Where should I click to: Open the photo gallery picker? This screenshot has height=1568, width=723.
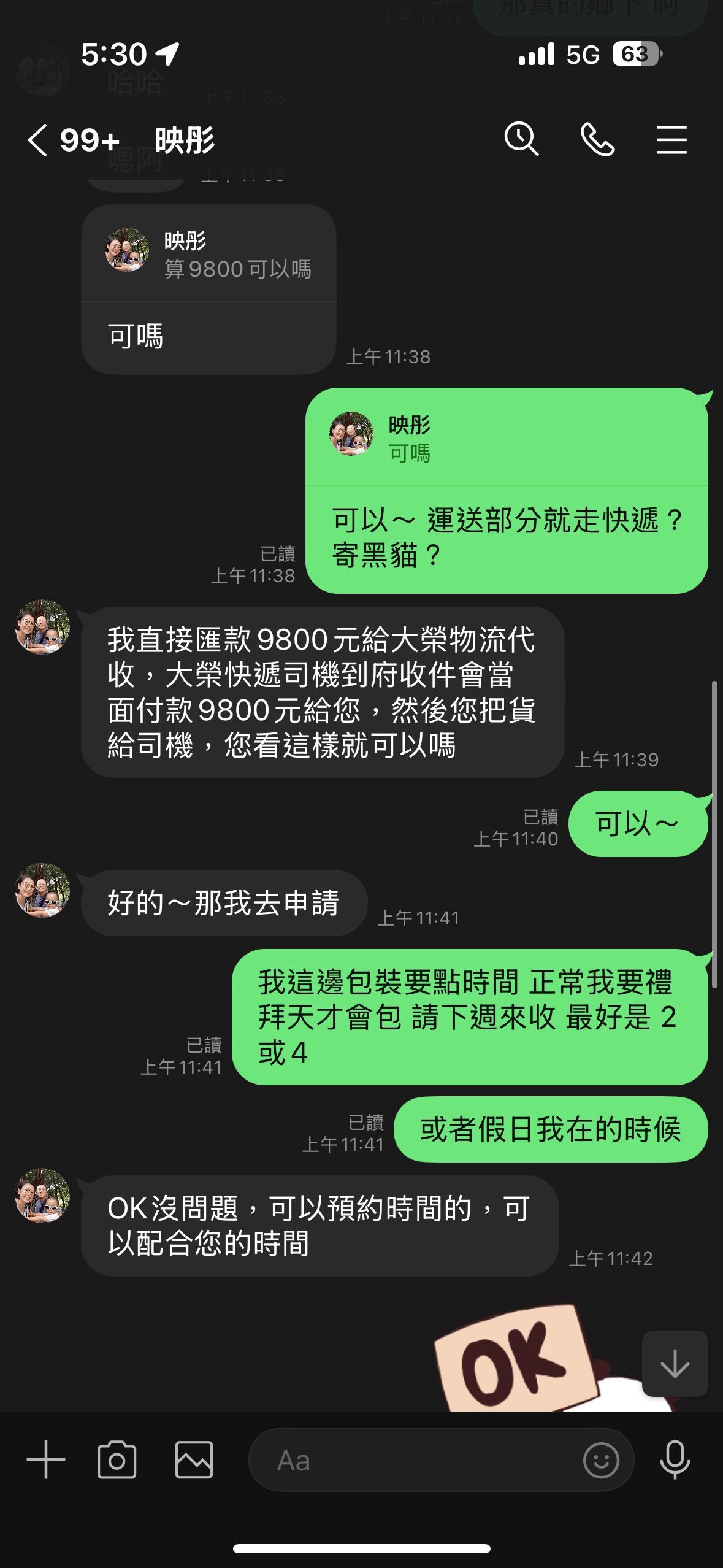coord(194,1460)
